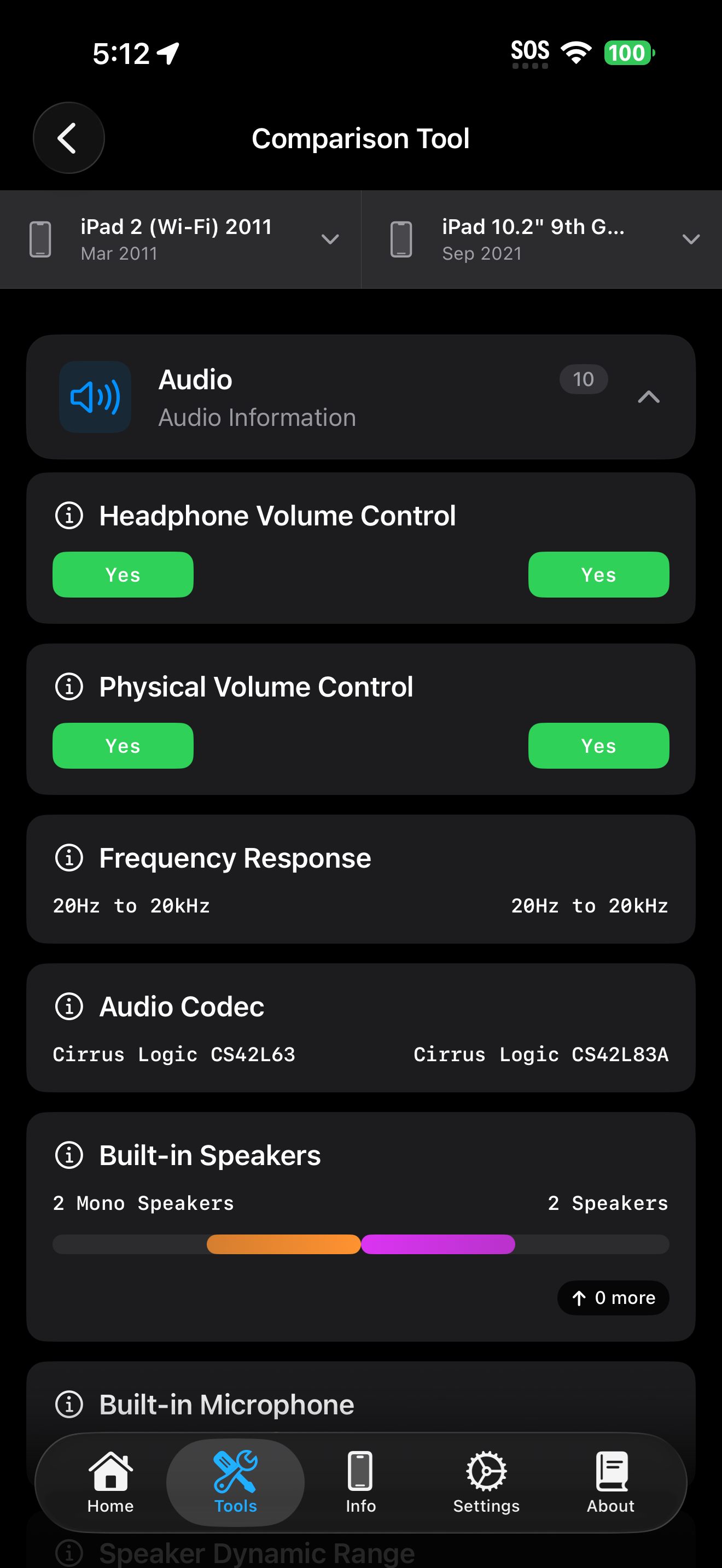Tap the Yes badge under Physical Volume Control
The width and height of the screenshot is (722, 1568).
(x=123, y=746)
